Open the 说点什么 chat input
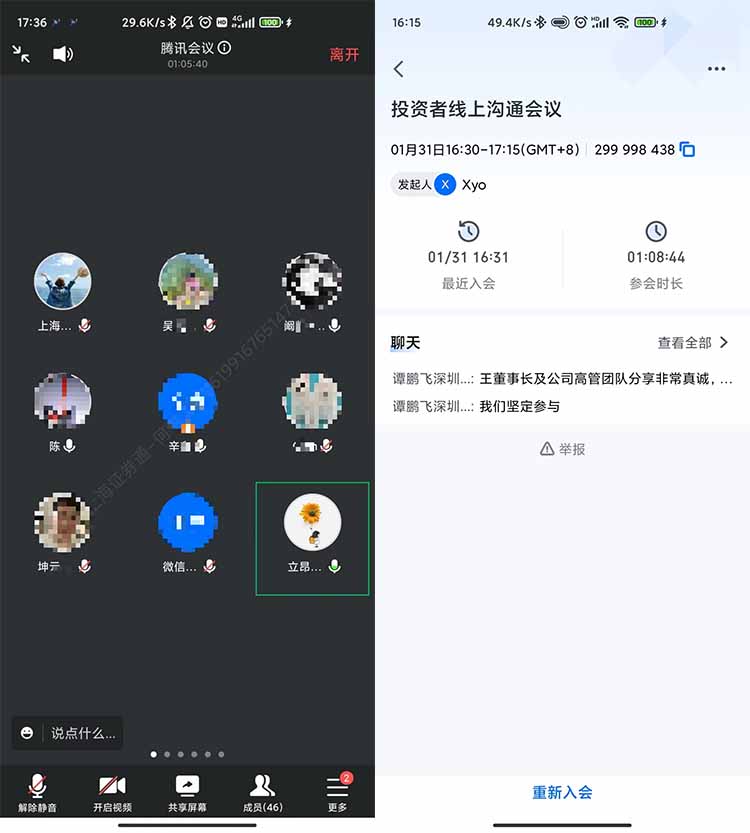The height and width of the screenshot is (833, 750). pyautogui.click(x=67, y=733)
